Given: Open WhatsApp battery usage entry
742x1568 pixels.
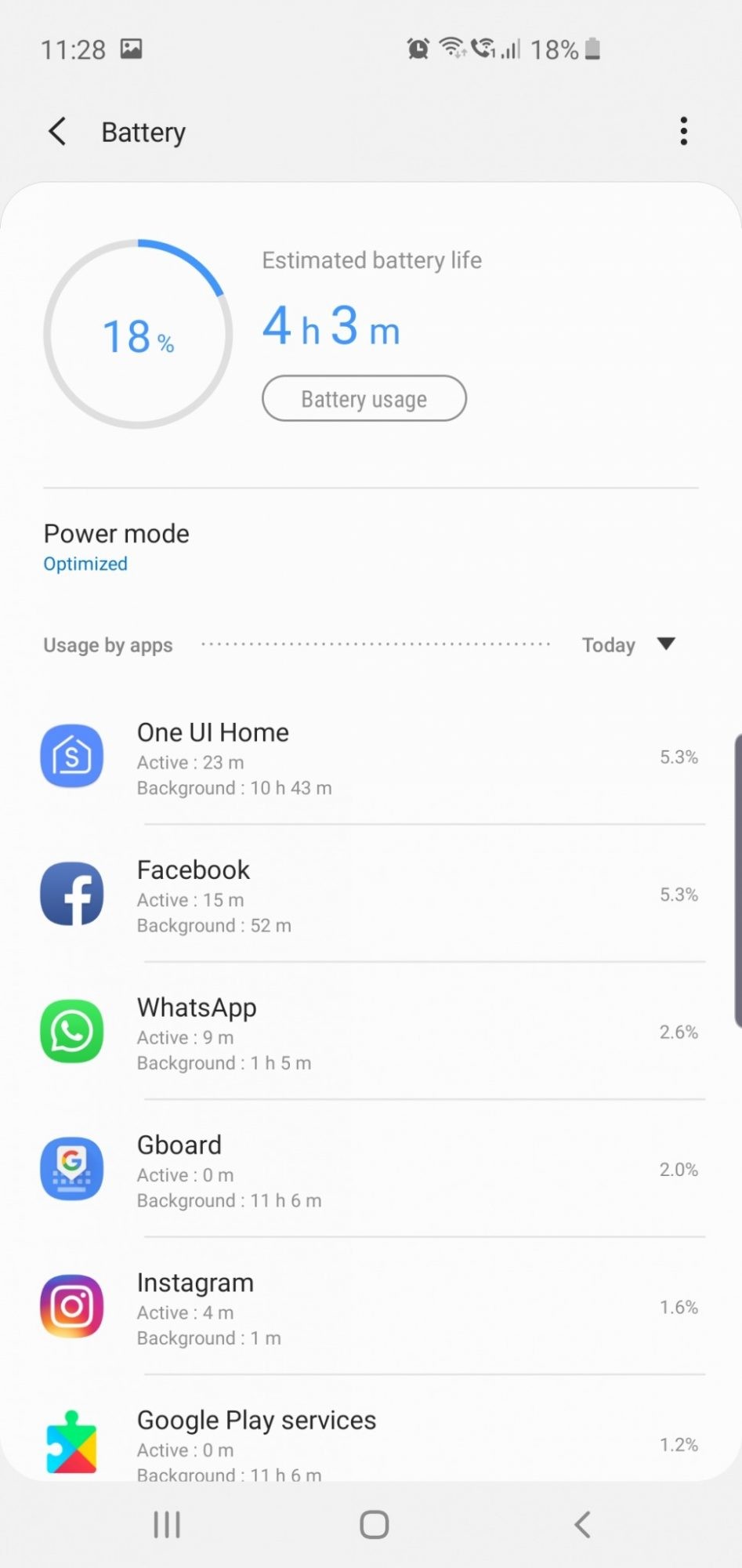Looking at the screenshot, I should point(368,1033).
